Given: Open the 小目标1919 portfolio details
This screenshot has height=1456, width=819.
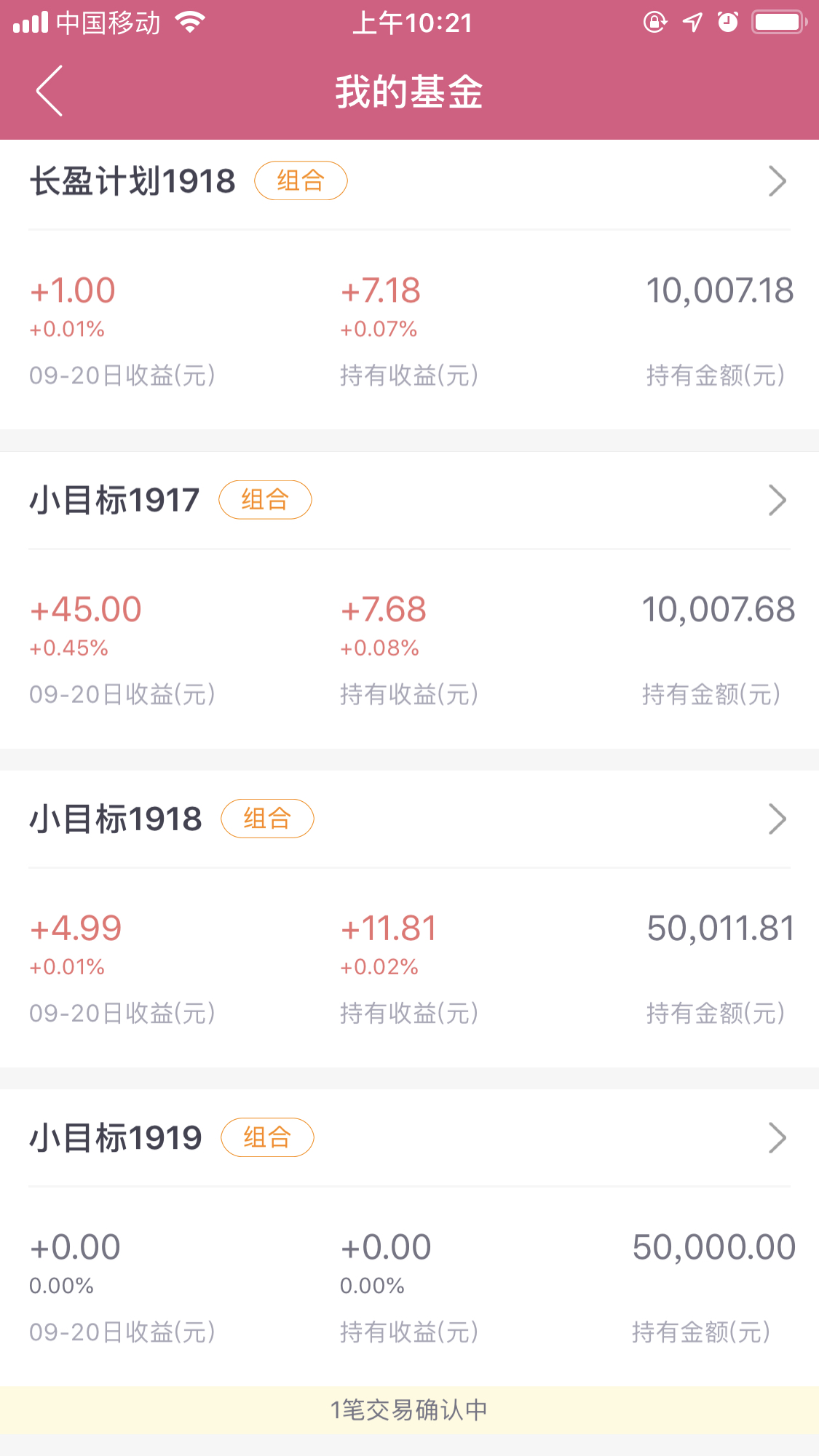Looking at the screenshot, I should 409,1137.
